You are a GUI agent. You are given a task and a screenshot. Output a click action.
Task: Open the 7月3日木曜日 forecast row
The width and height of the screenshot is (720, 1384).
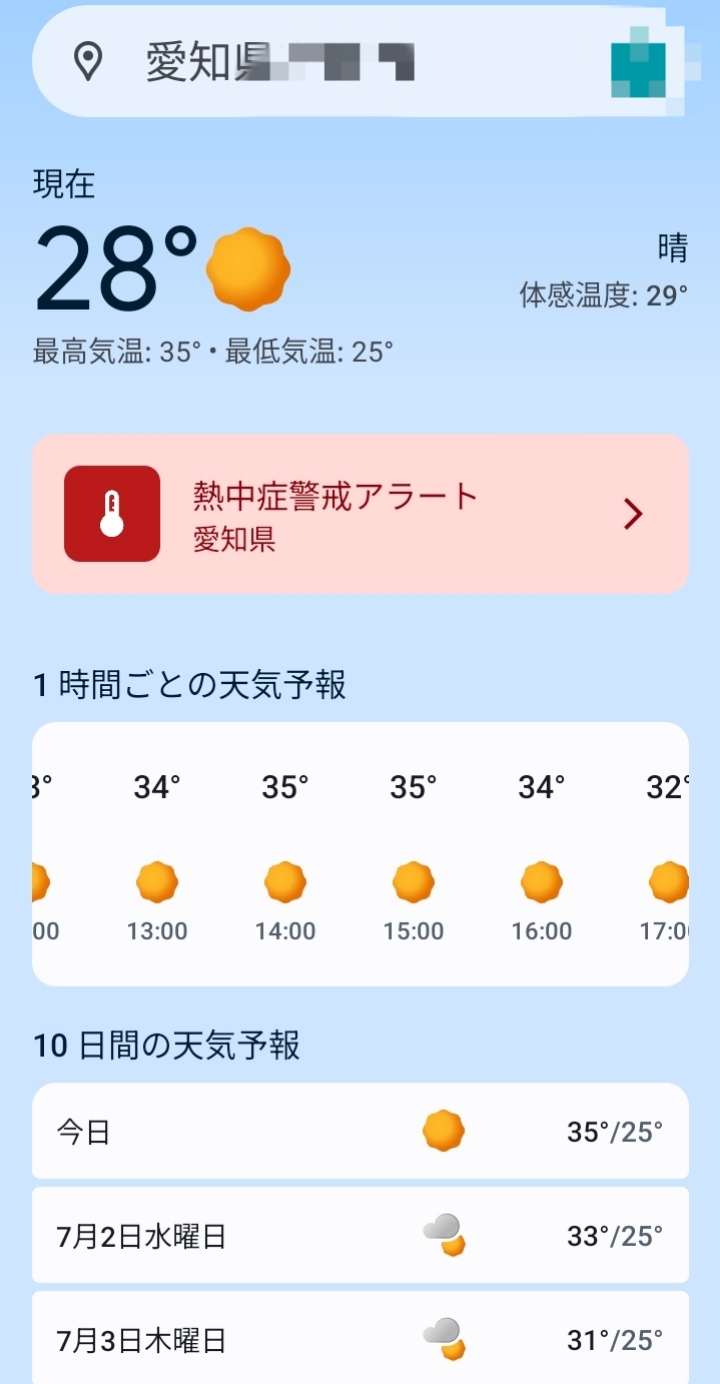360,1337
